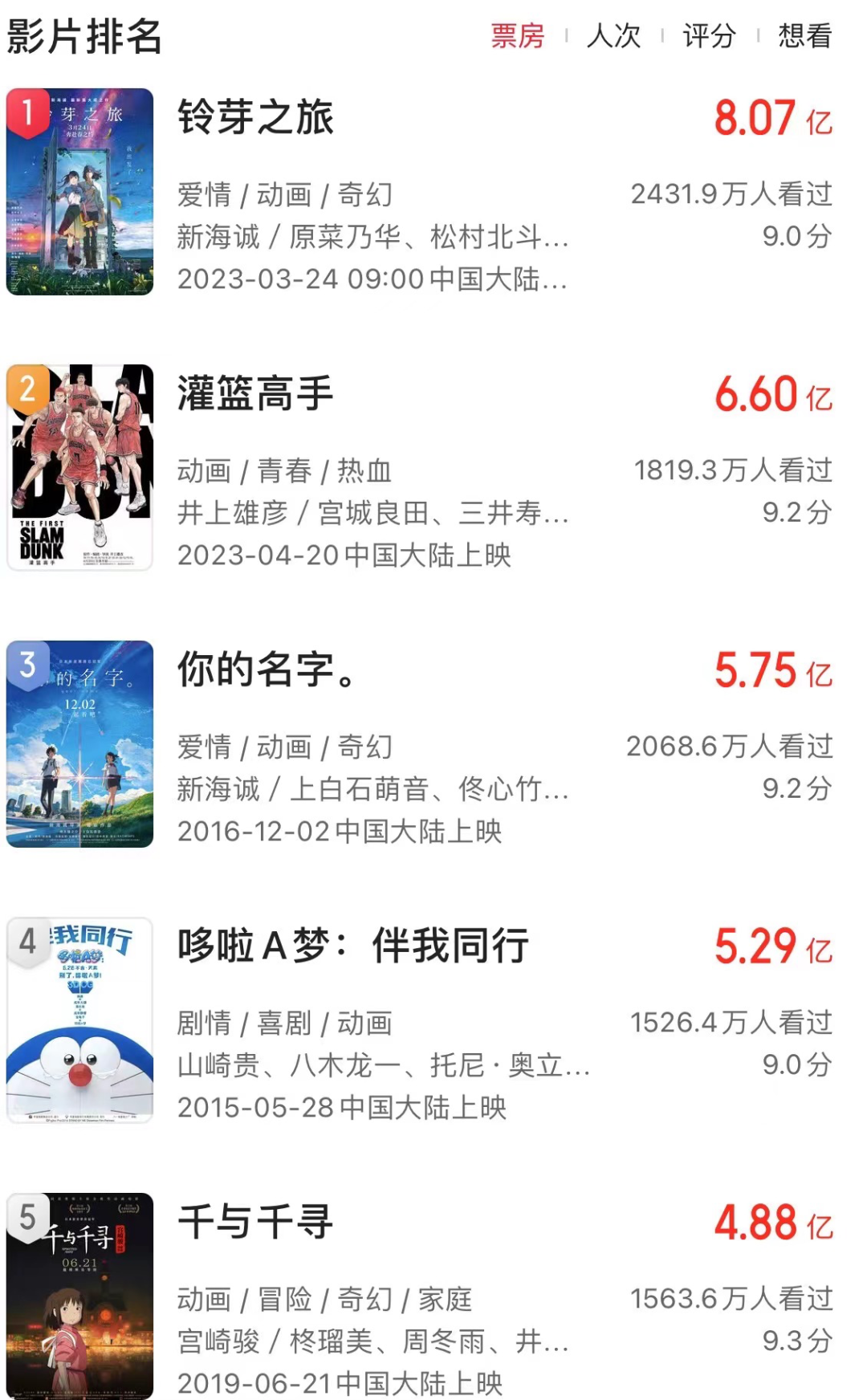Open 哆啦A梦：伴我同行 details
867x1400 pixels.
(x=353, y=946)
